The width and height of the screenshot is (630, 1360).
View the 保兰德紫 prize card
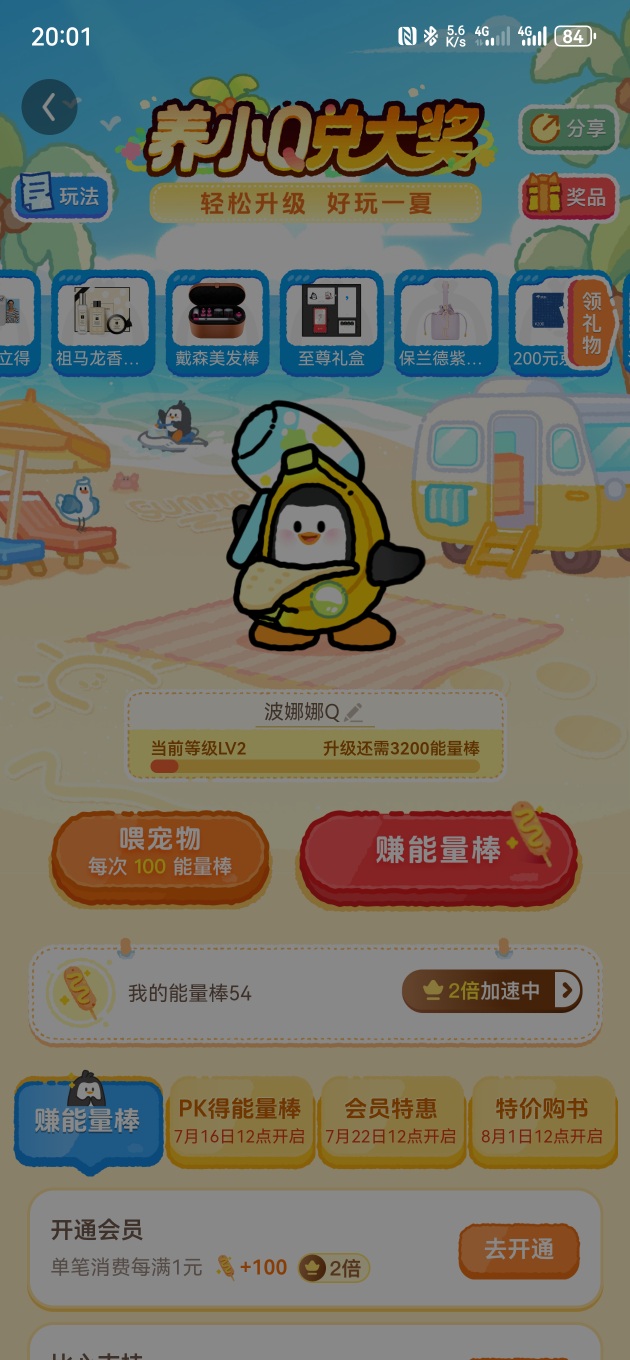446,321
